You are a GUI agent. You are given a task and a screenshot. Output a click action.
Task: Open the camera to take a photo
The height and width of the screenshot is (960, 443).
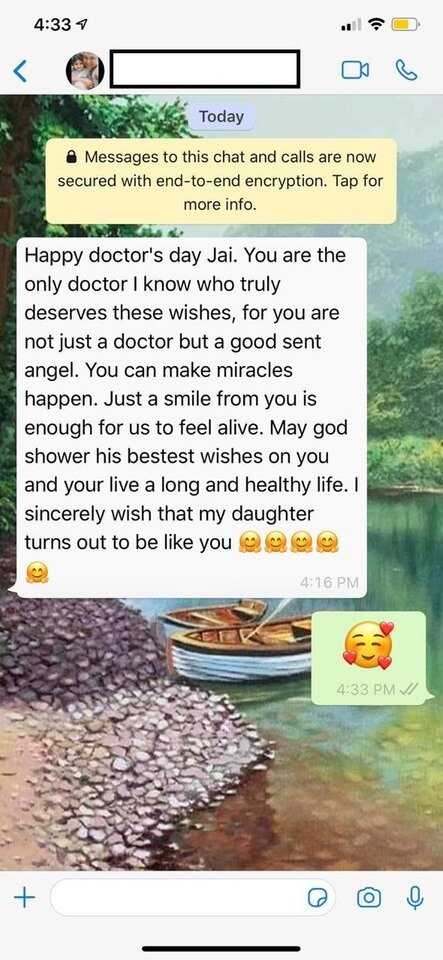click(x=368, y=898)
